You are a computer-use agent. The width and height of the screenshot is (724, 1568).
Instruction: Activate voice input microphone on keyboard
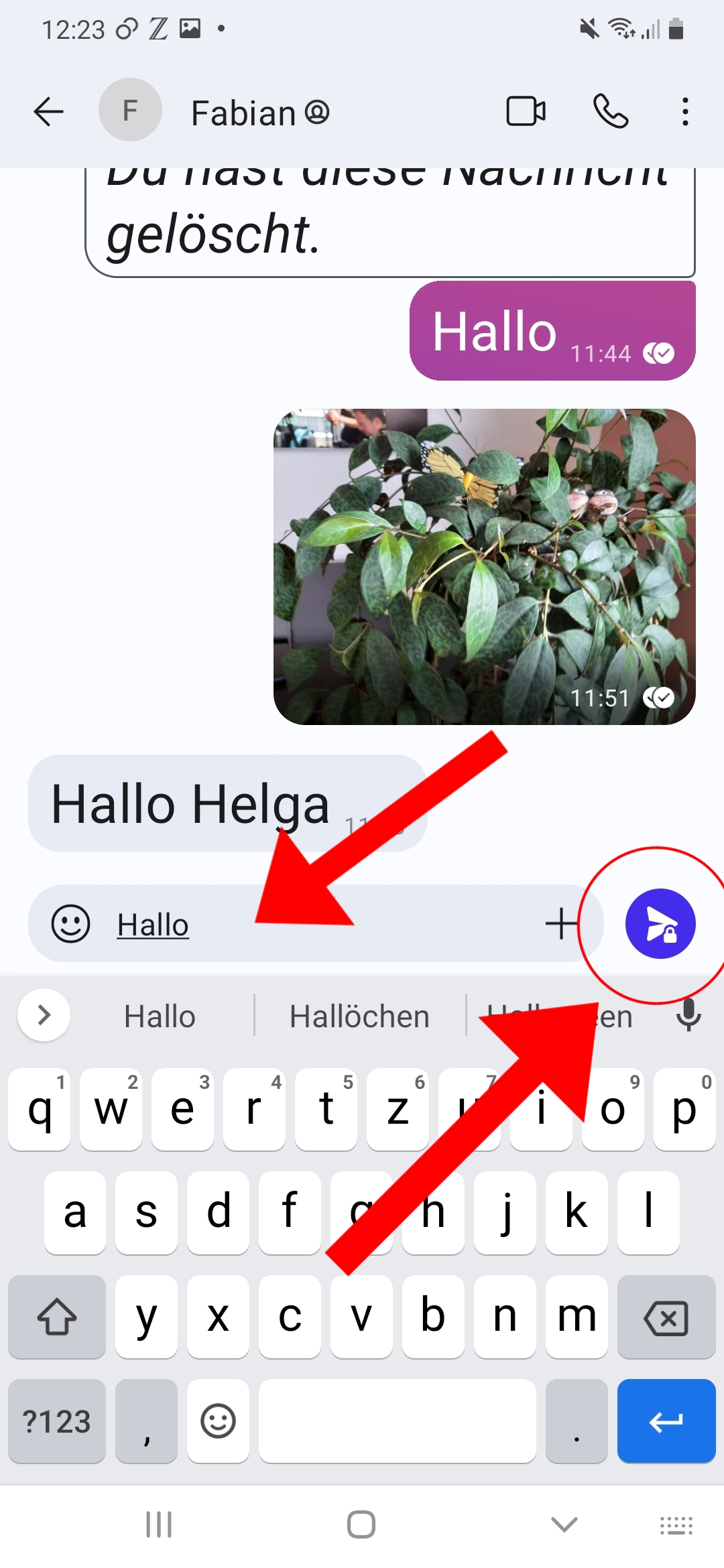coord(688,1015)
